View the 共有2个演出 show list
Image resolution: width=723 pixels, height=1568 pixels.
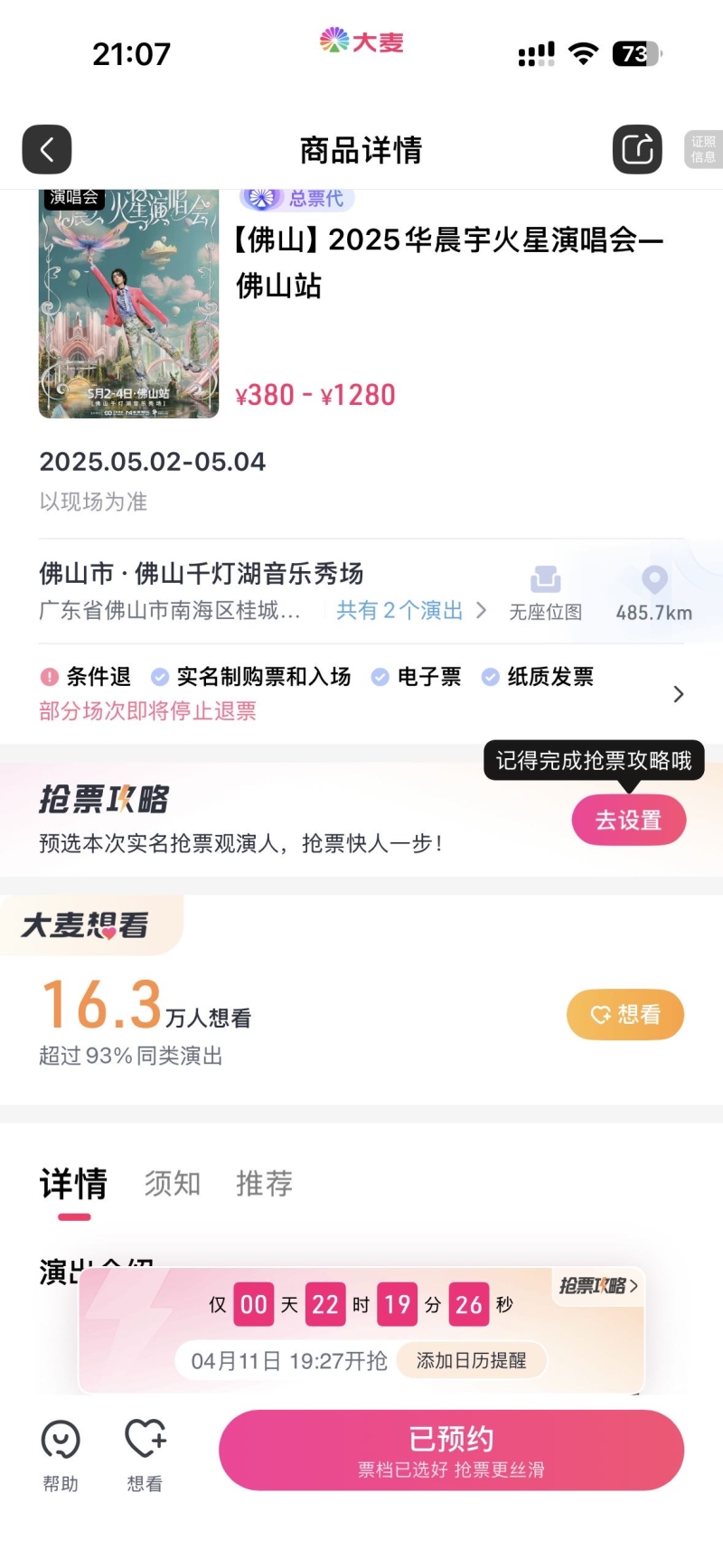[x=411, y=611]
